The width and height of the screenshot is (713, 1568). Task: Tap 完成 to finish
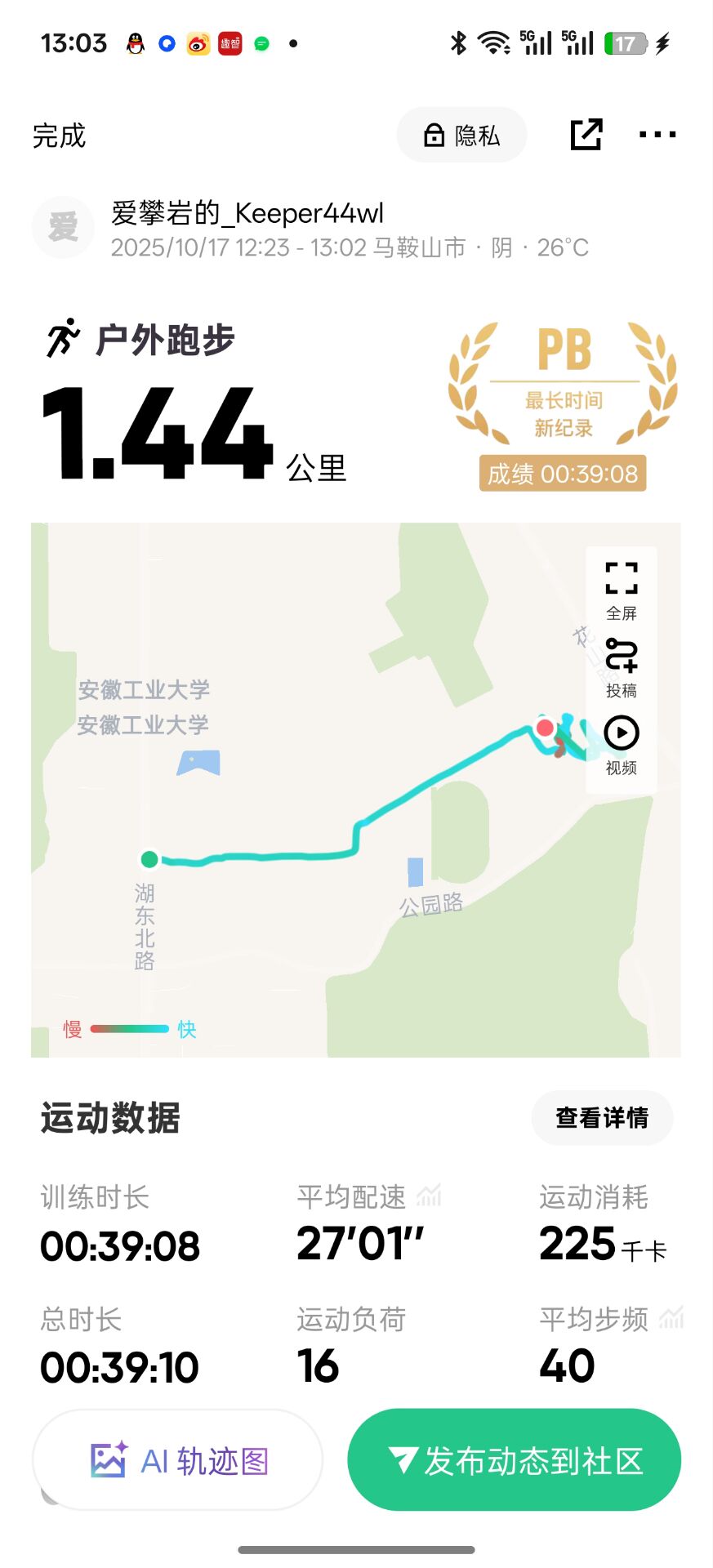tap(59, 136)
